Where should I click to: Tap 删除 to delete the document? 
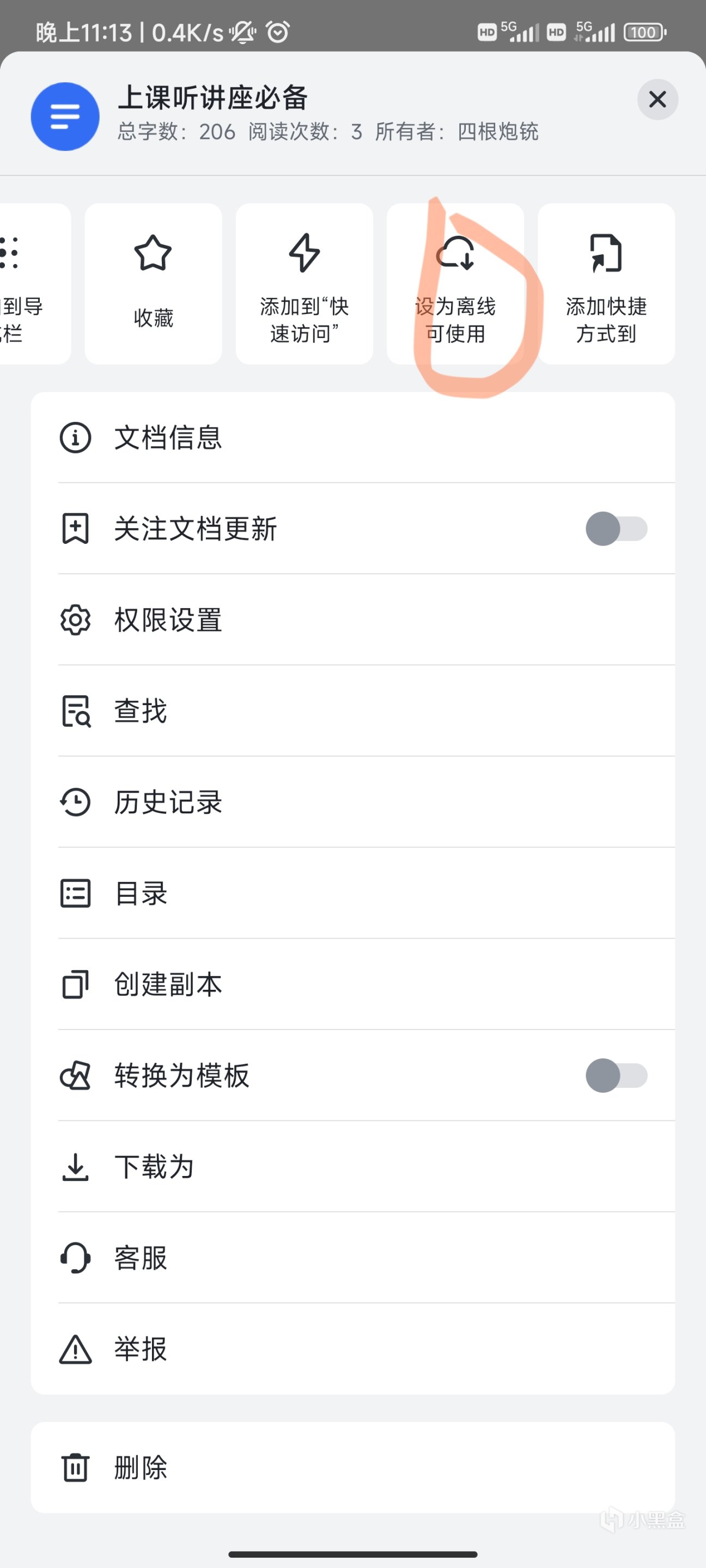tap(352, 1468)
